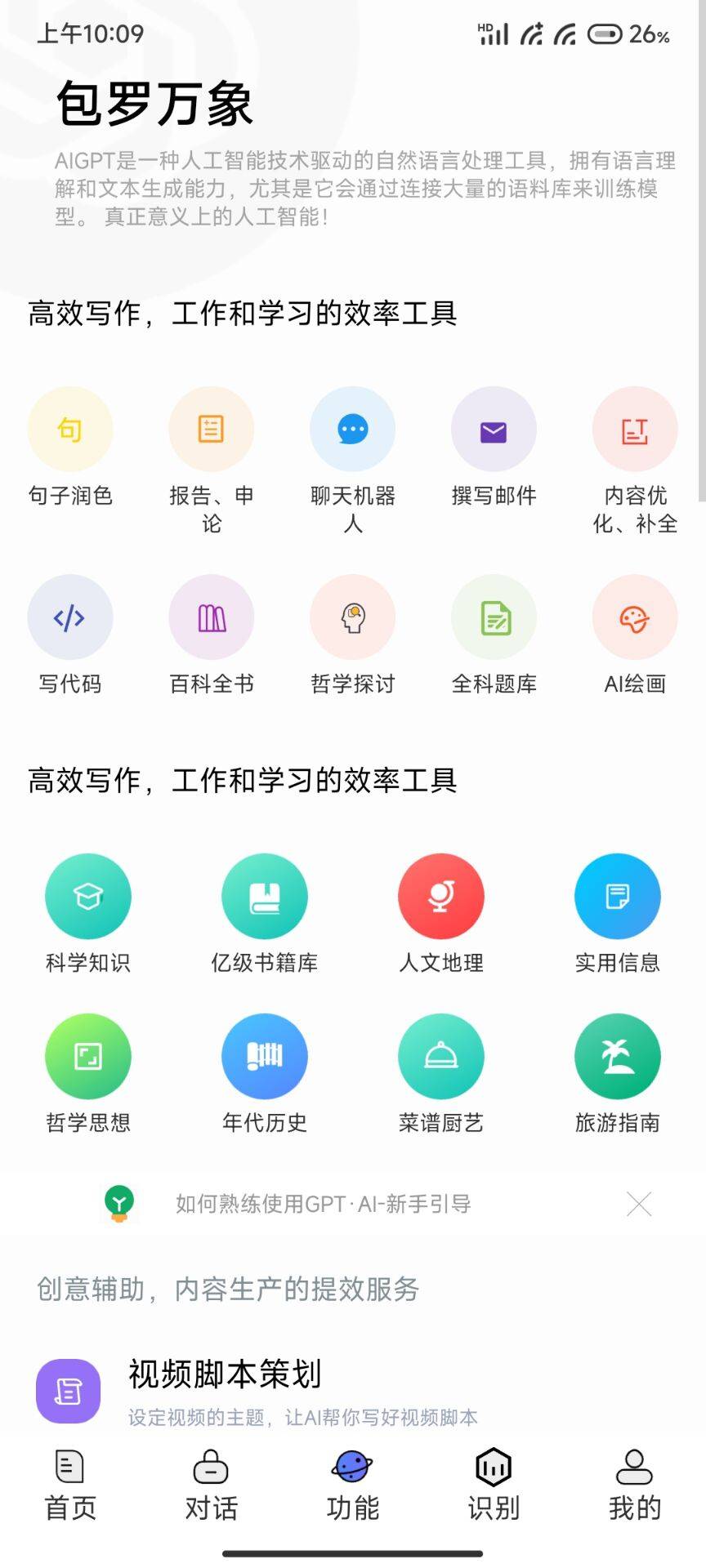The height and width of the screenshot is (1568, 706).
Task: Open the 人文地理 category
Action: (441, 897)
